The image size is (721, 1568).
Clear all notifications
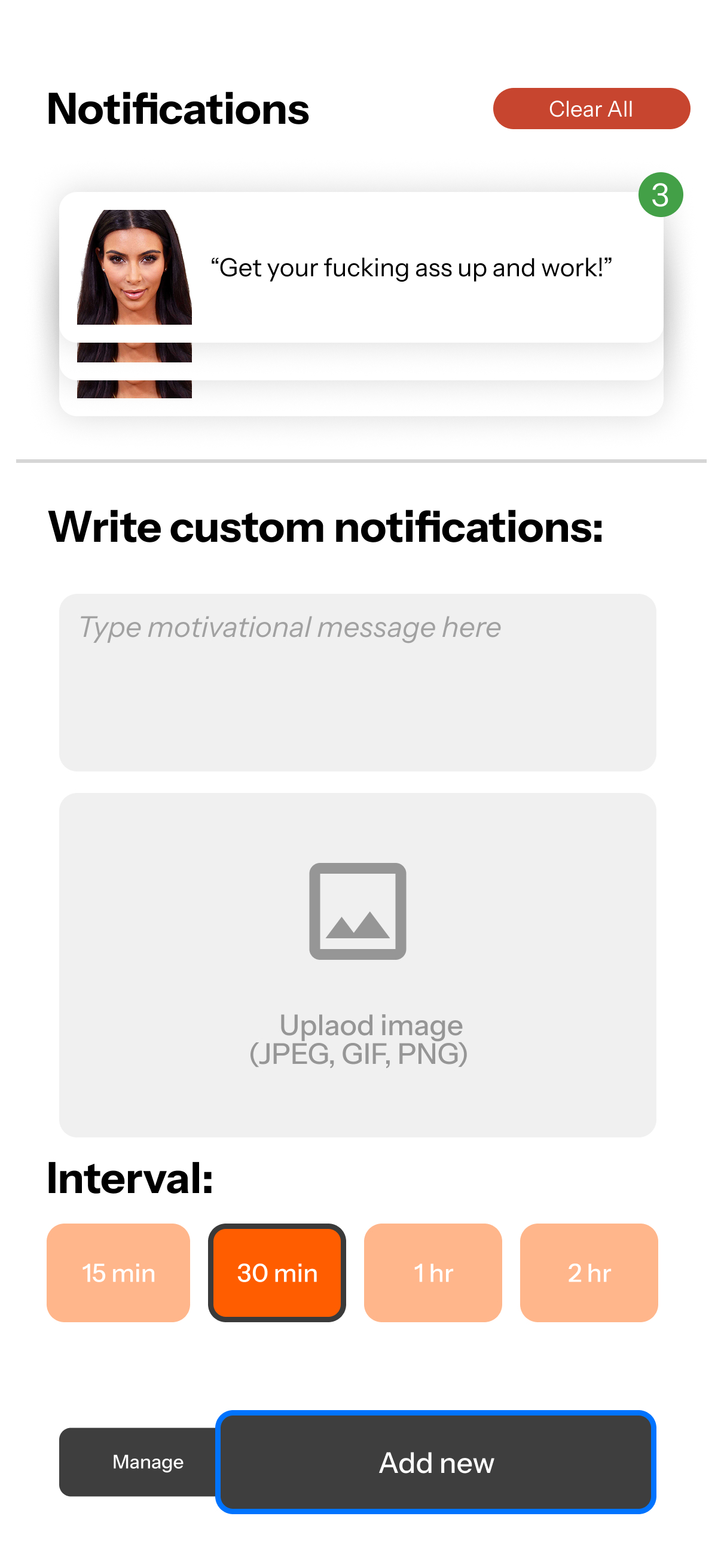591,108
